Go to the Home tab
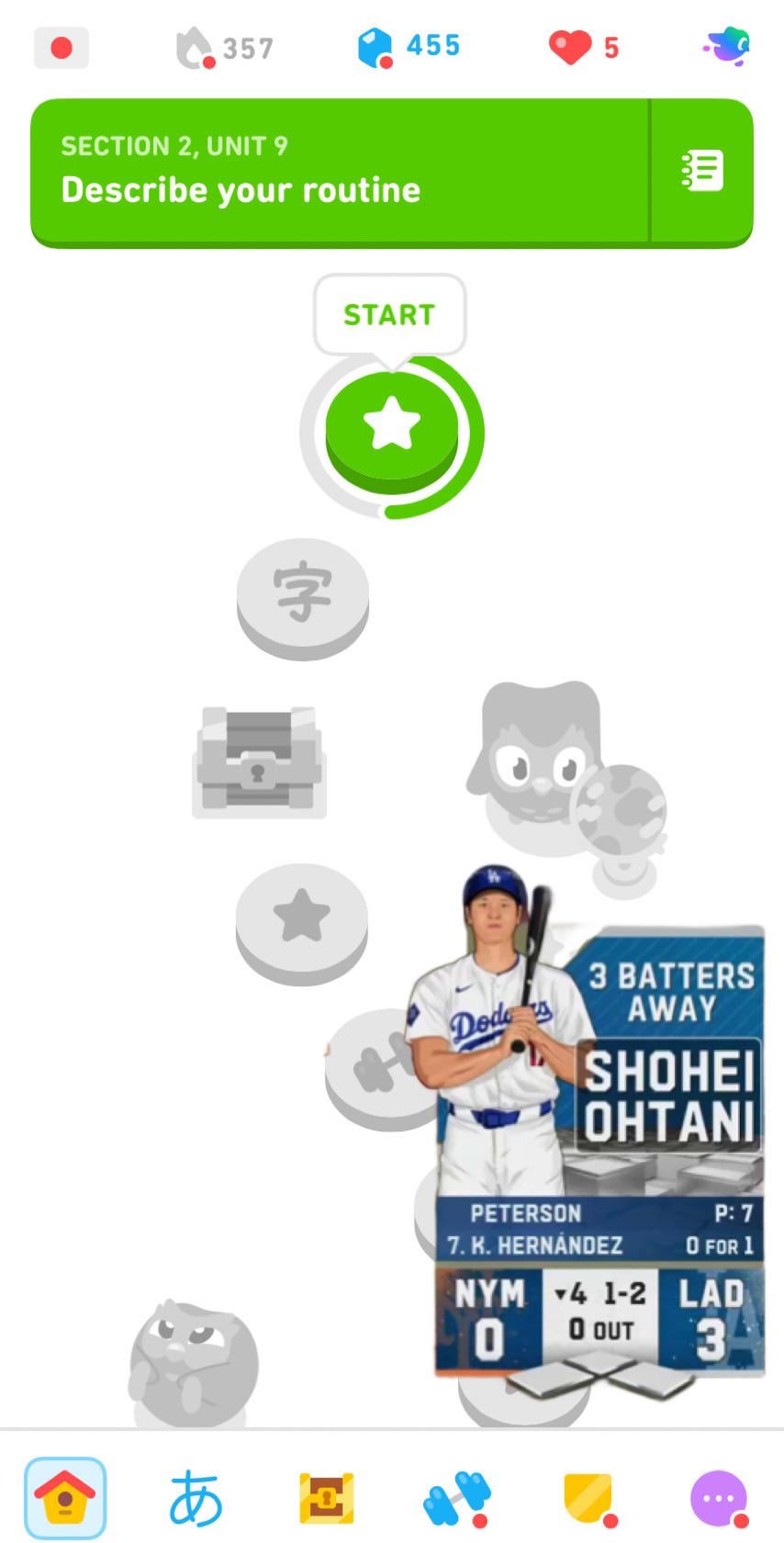The width and height of the screenshot is (784, 1543). [x=65, y=1497]
